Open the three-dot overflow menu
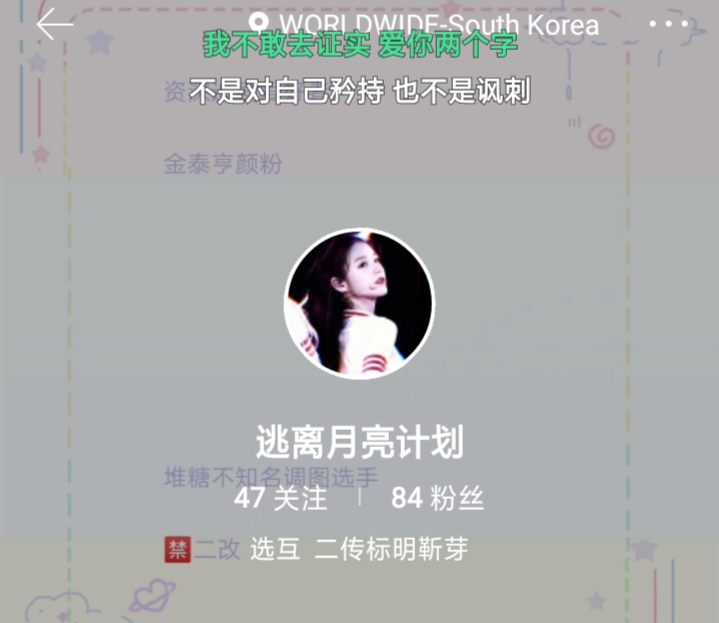 [668, 25]
